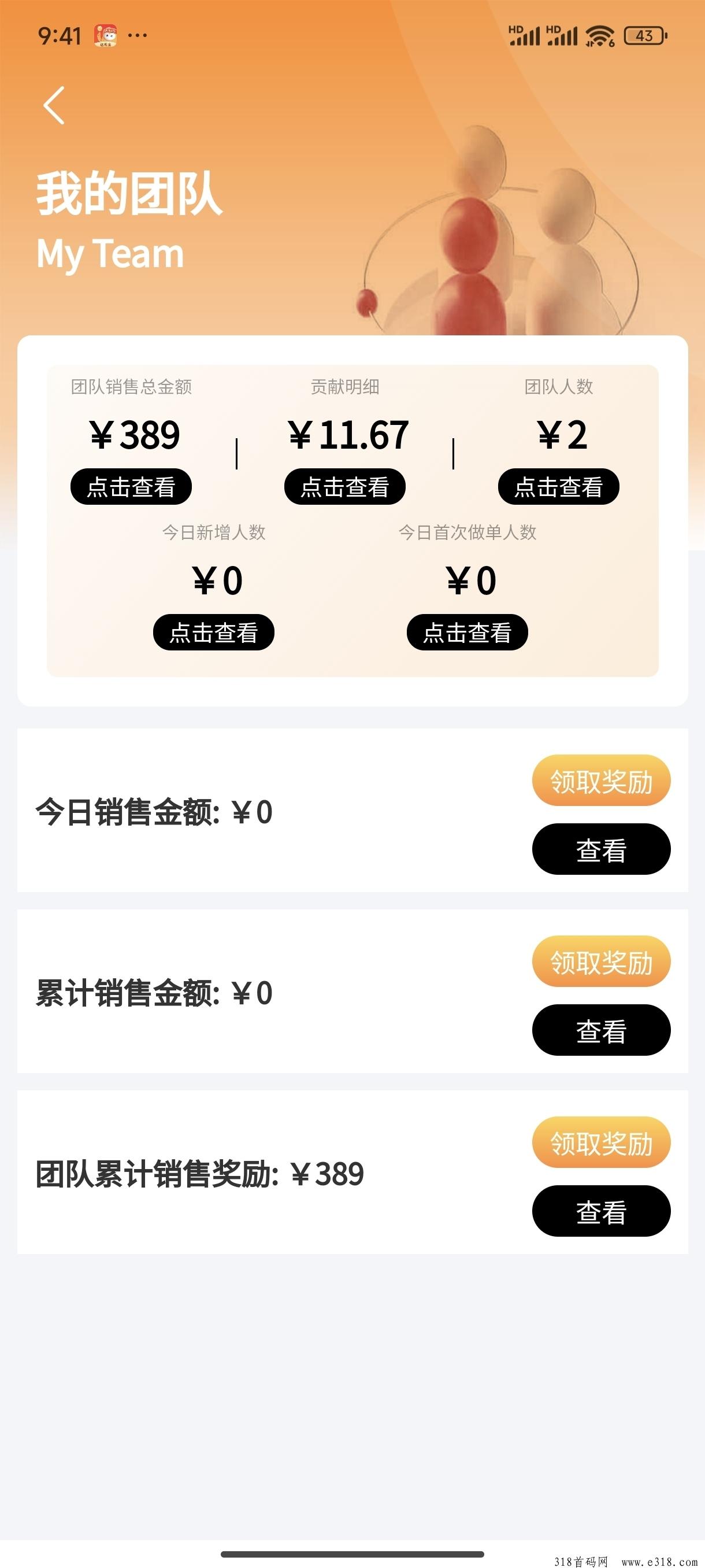Open 查看 beside 累计销售金额
This screenshot has height=1568, width=705.
[x=602, y=1030]
